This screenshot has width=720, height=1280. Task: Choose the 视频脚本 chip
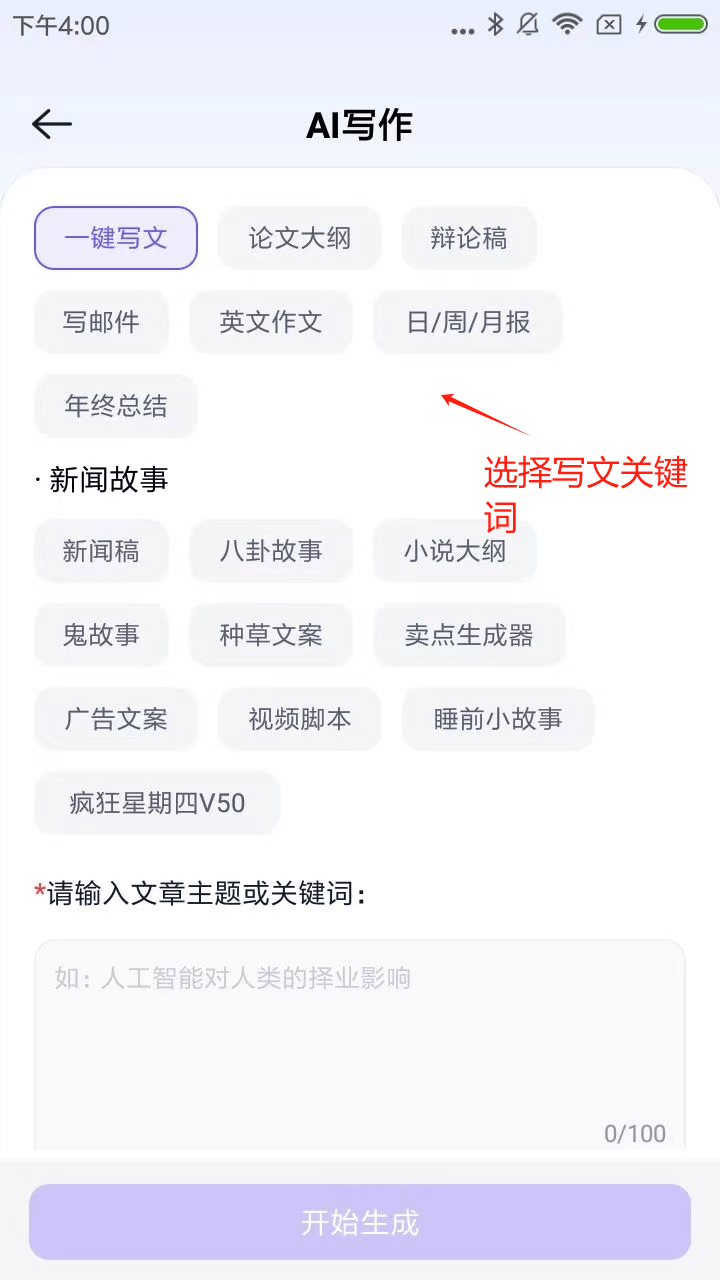click(299, 719)
